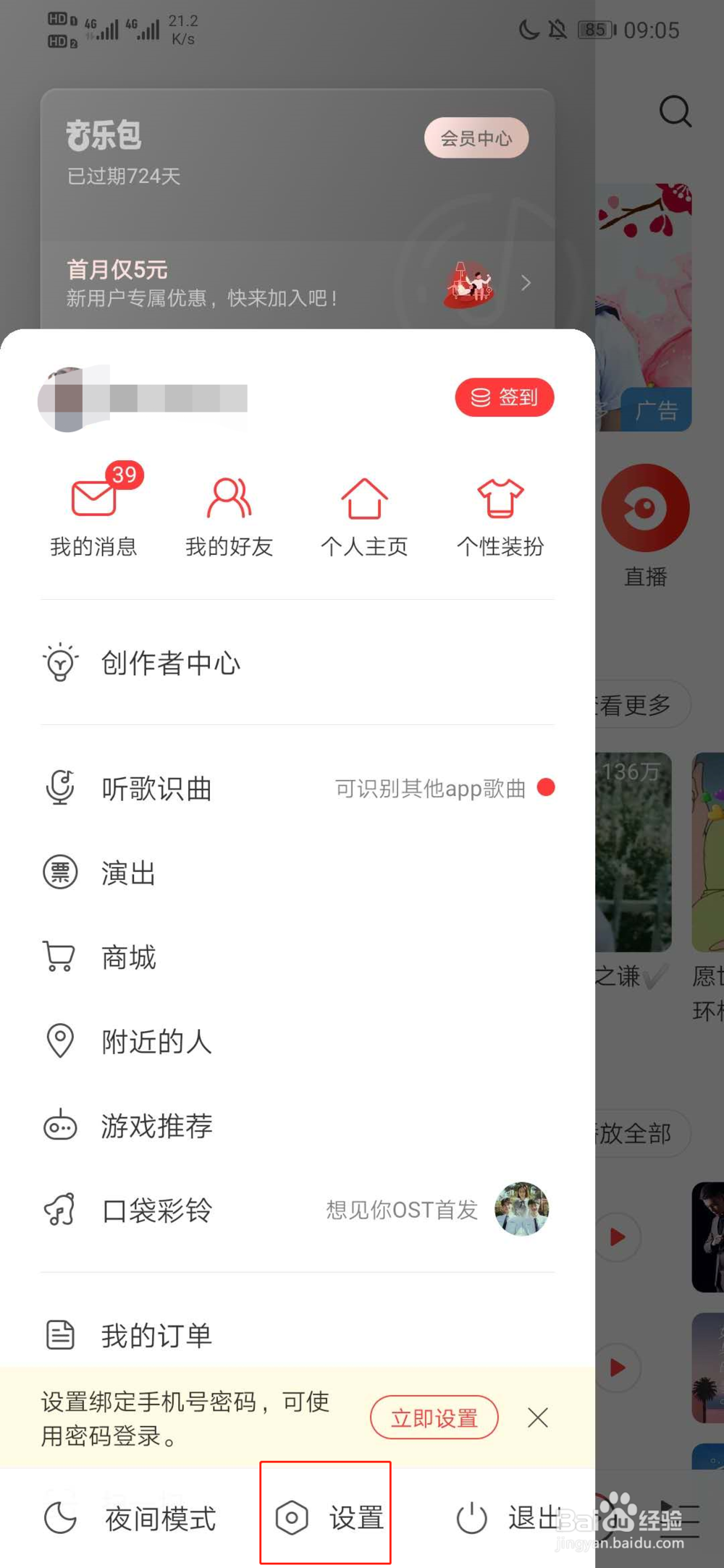Open 口袋彩铃 ringtones

click(x=156, y=1210)
